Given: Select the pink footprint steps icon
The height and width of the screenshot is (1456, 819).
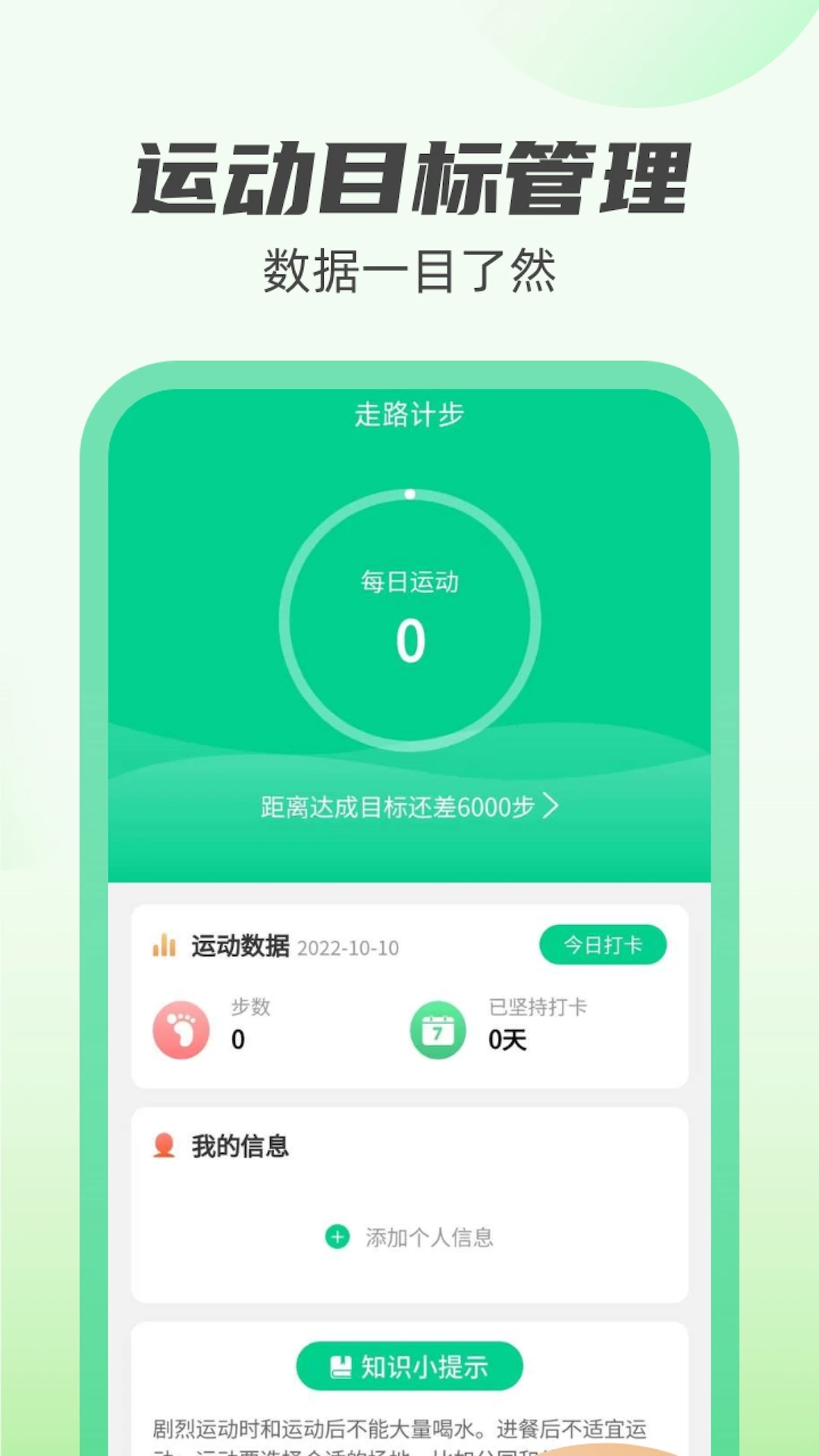Looking at the screenshot, I should 181,1029.
